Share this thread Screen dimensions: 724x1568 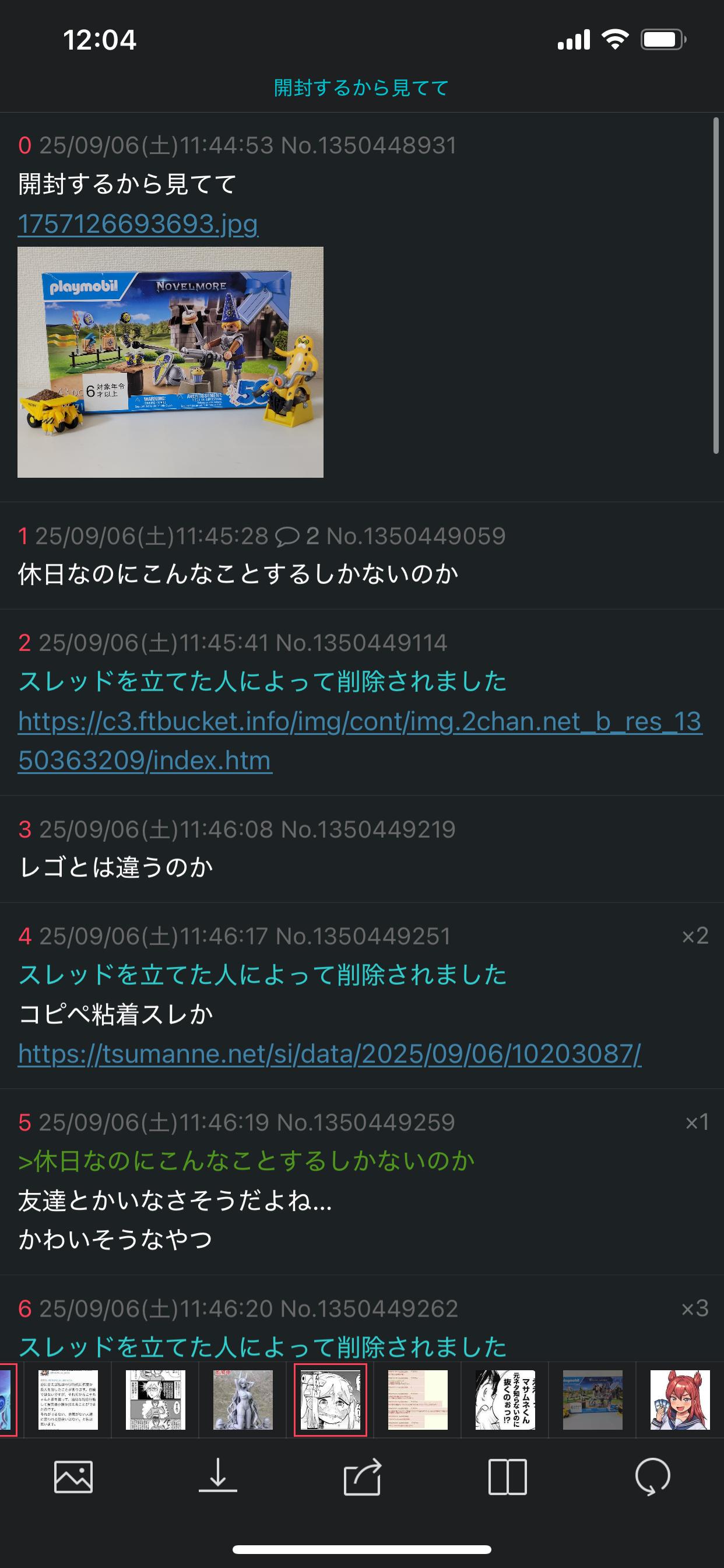pos(363,1476)
